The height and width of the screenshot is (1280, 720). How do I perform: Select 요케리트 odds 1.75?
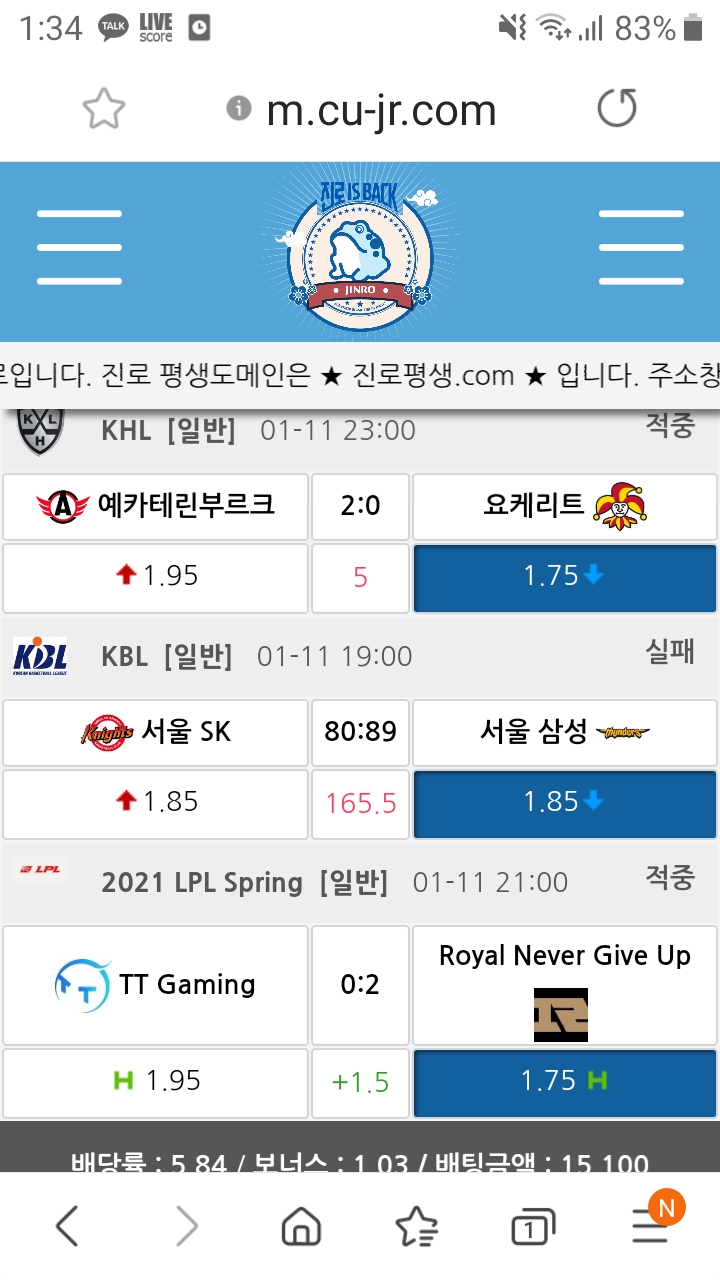pyautogui.click(x=564, y=577)
